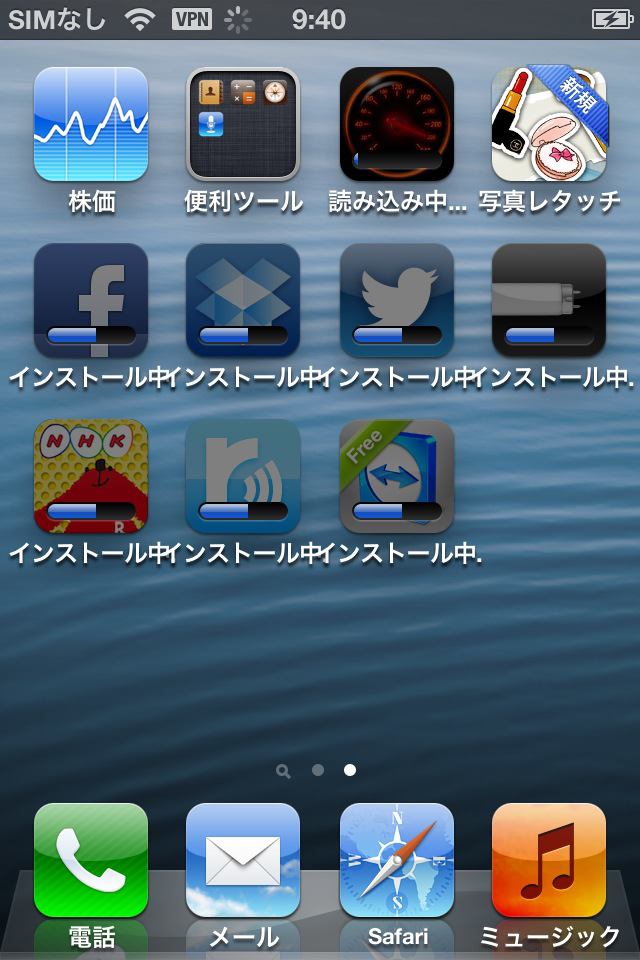Open the 便利ツール folder

coord(243,124)
